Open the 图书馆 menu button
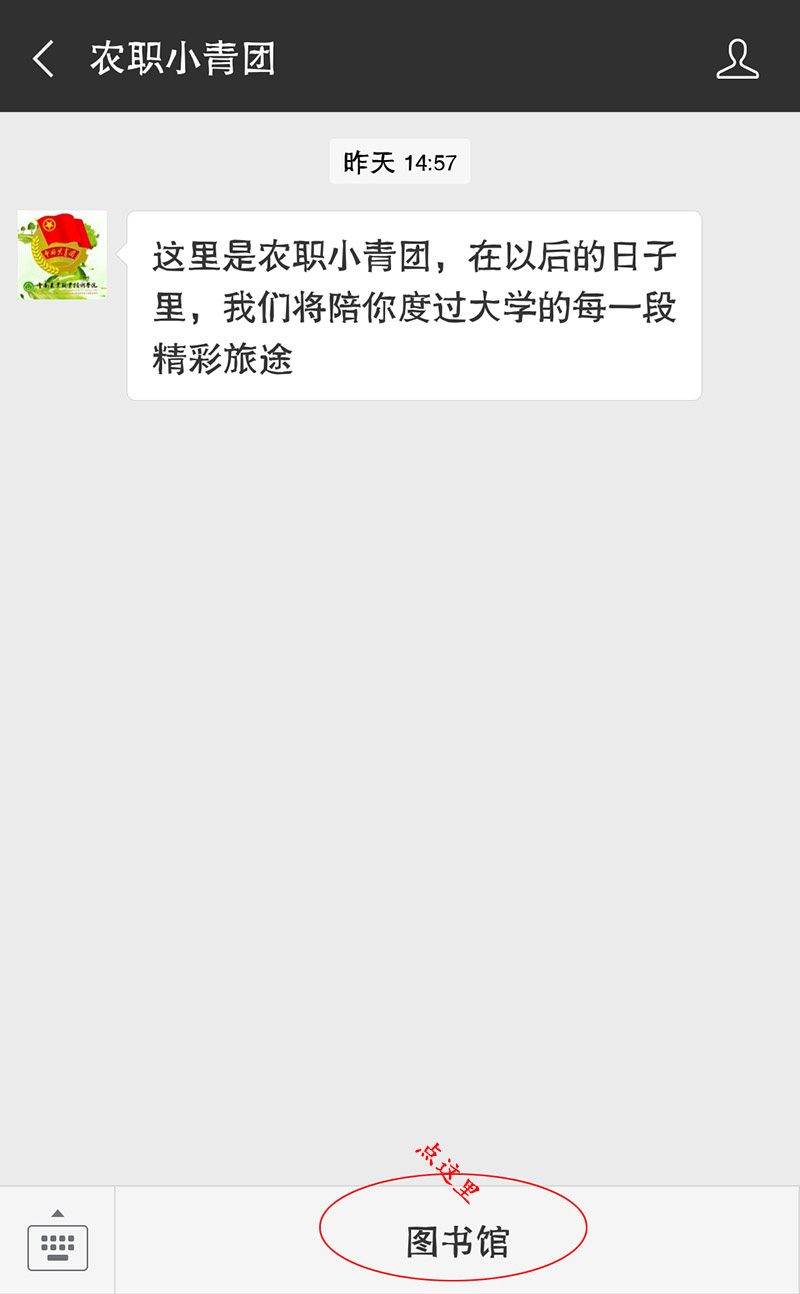Viewport: 800px width, 1294px height. point(458,1241)
